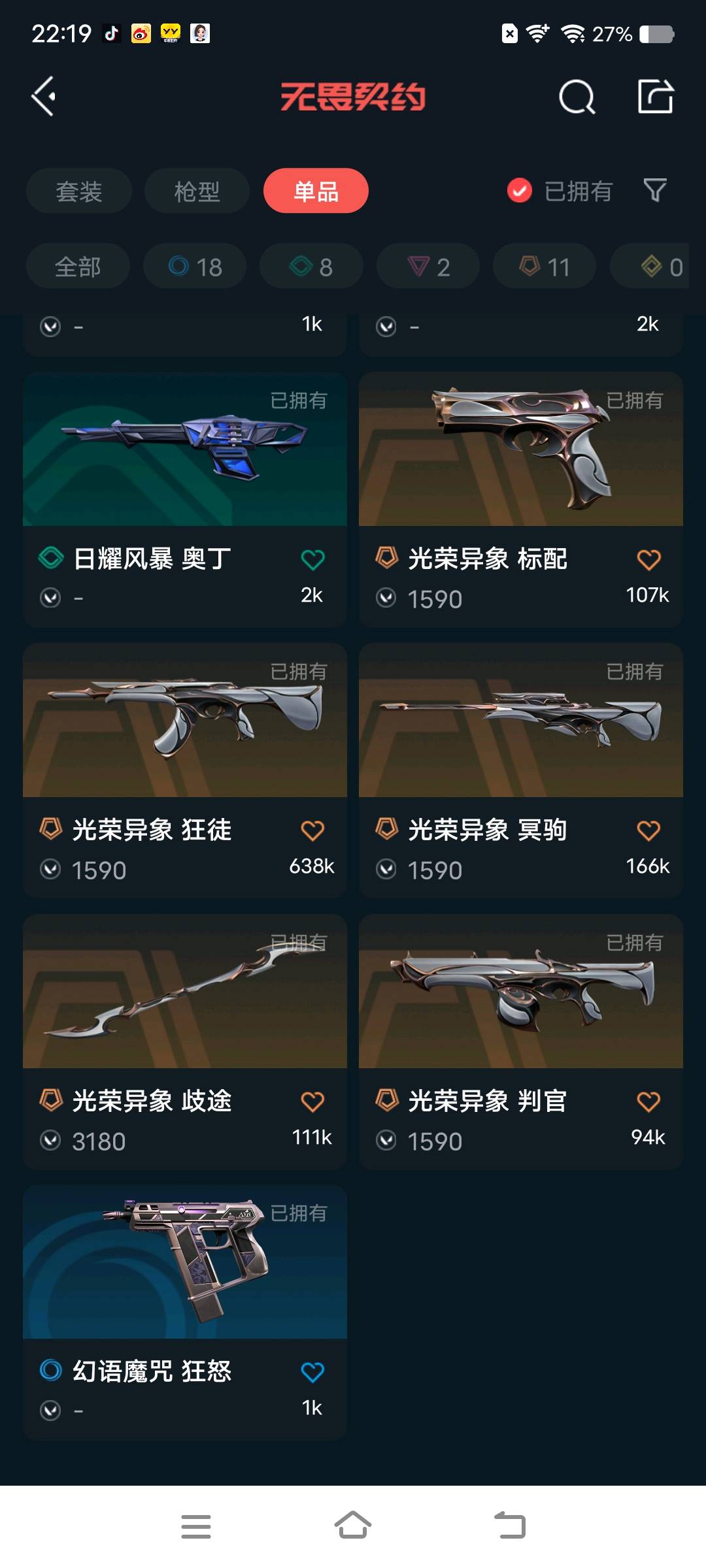Screen dimensions: 706x1568
Task: Go back using the top-left arrow
Action: tap(43, 97)
